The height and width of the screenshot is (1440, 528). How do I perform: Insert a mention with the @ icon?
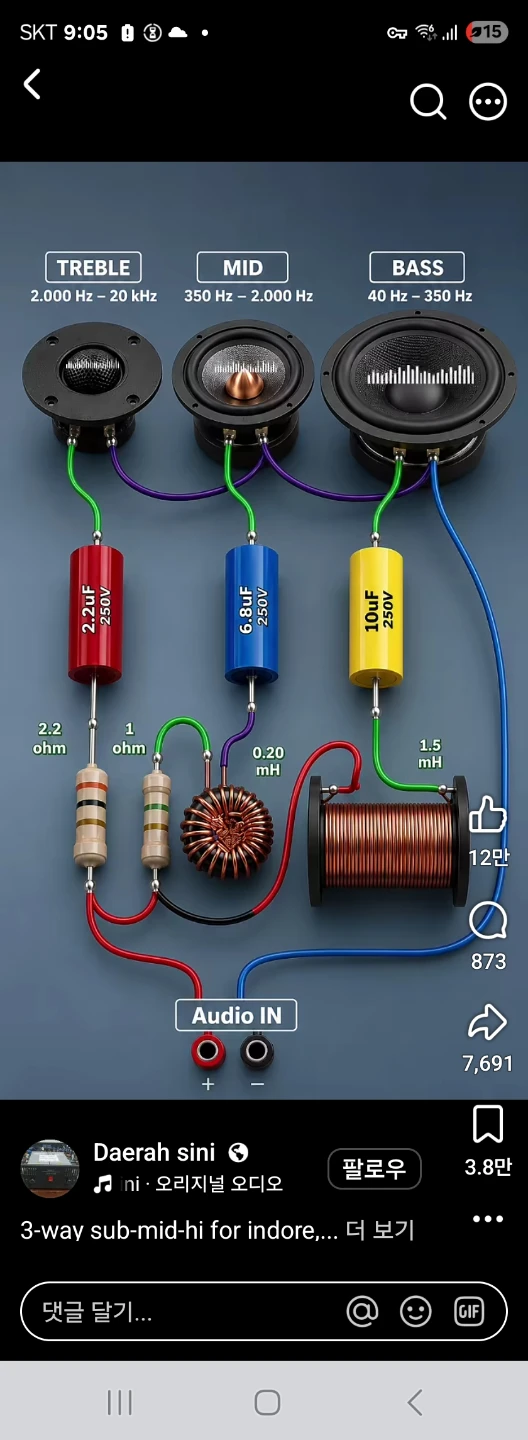(362, 1311)
